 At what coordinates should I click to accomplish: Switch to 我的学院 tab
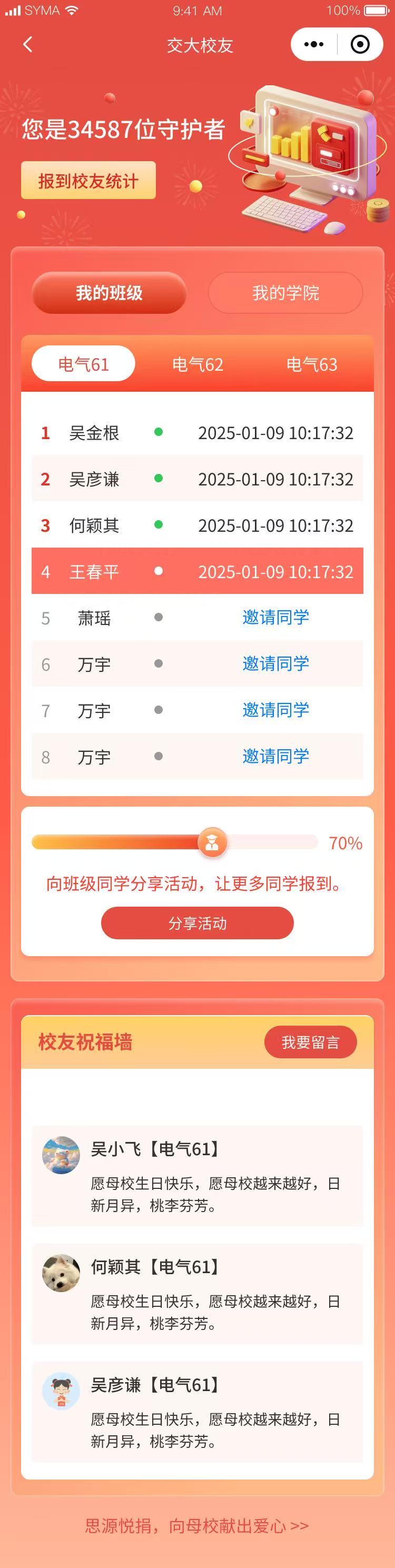[x=285, y=293]
